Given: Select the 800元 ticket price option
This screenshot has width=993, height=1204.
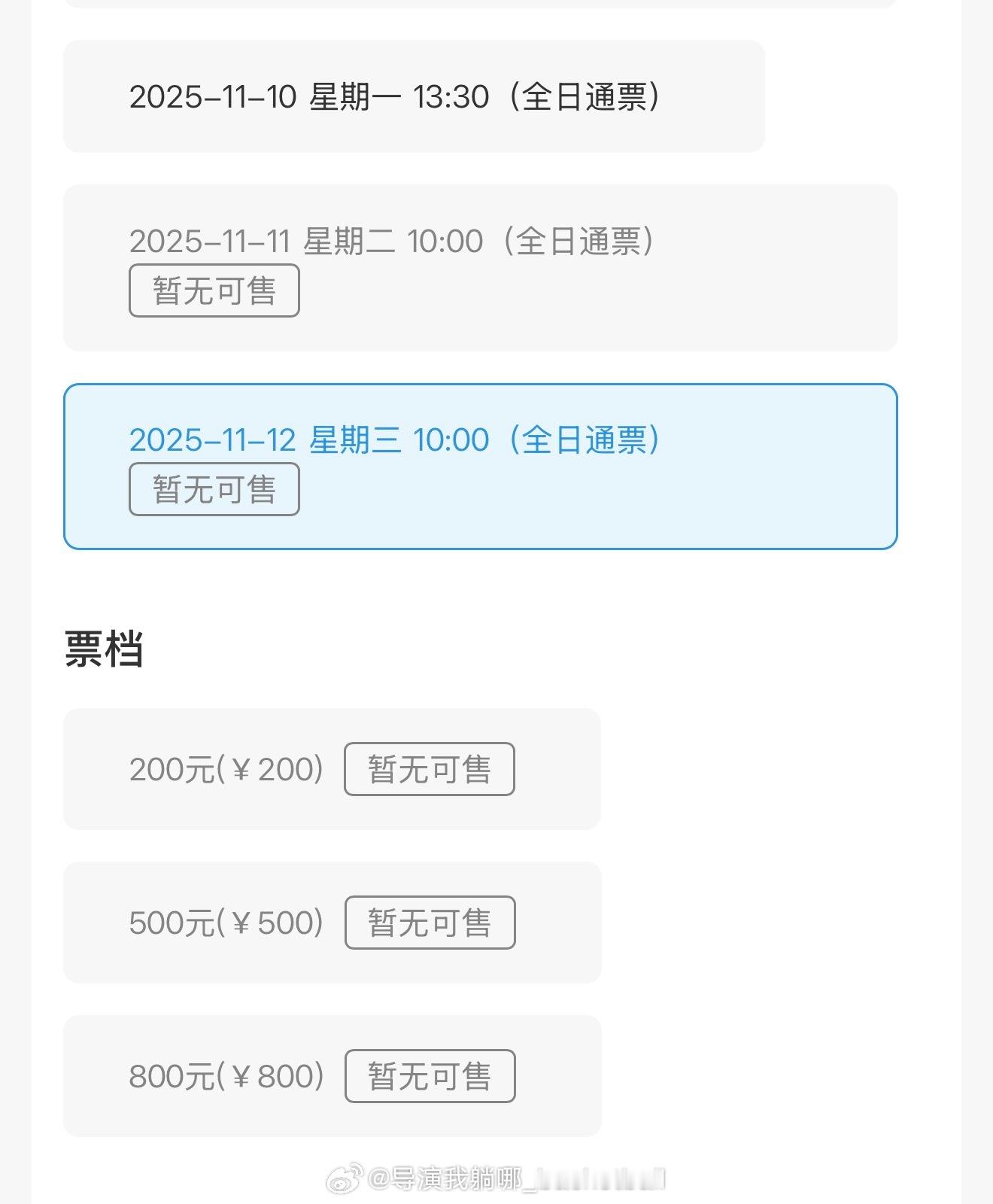Looking at the screenshot, I should (226, 1076).
